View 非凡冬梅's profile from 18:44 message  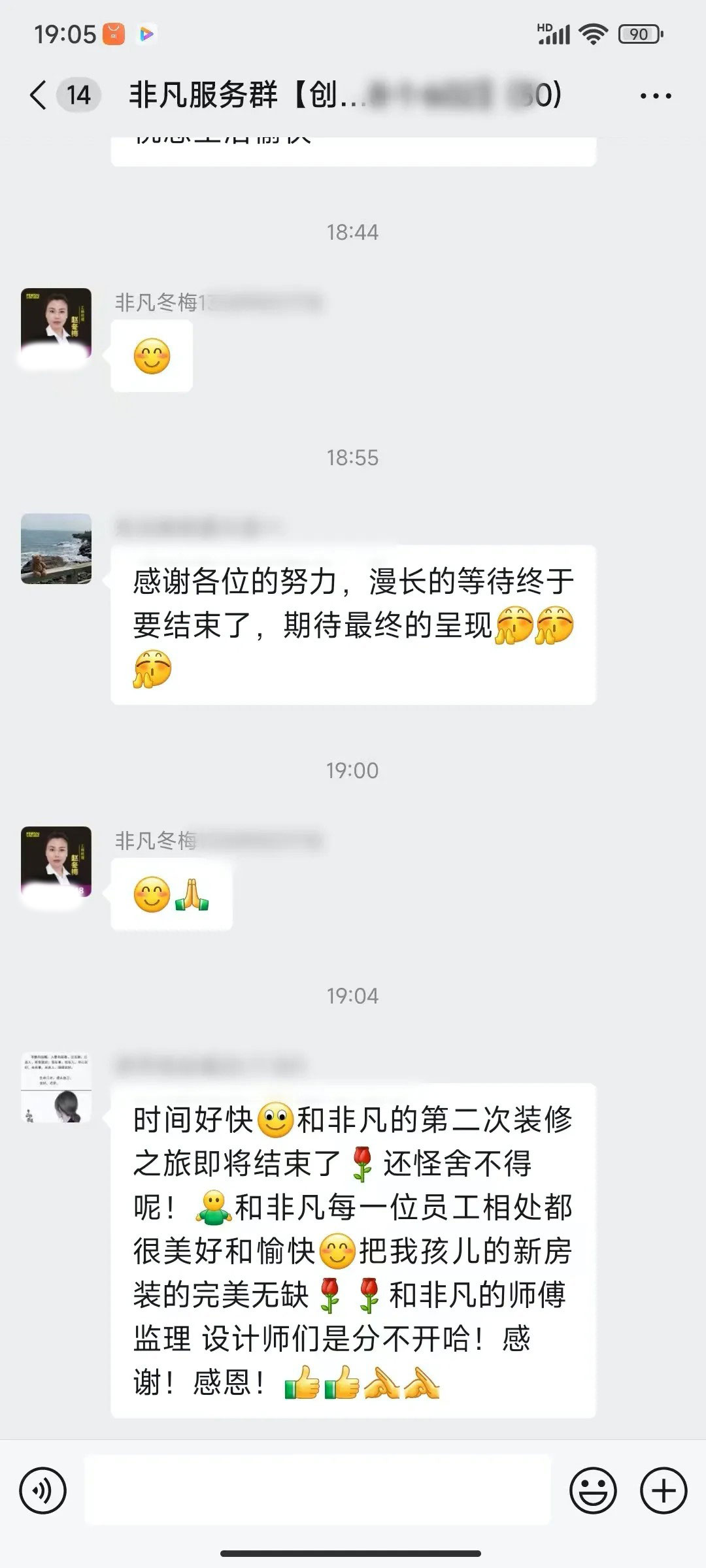click(56, 323)
